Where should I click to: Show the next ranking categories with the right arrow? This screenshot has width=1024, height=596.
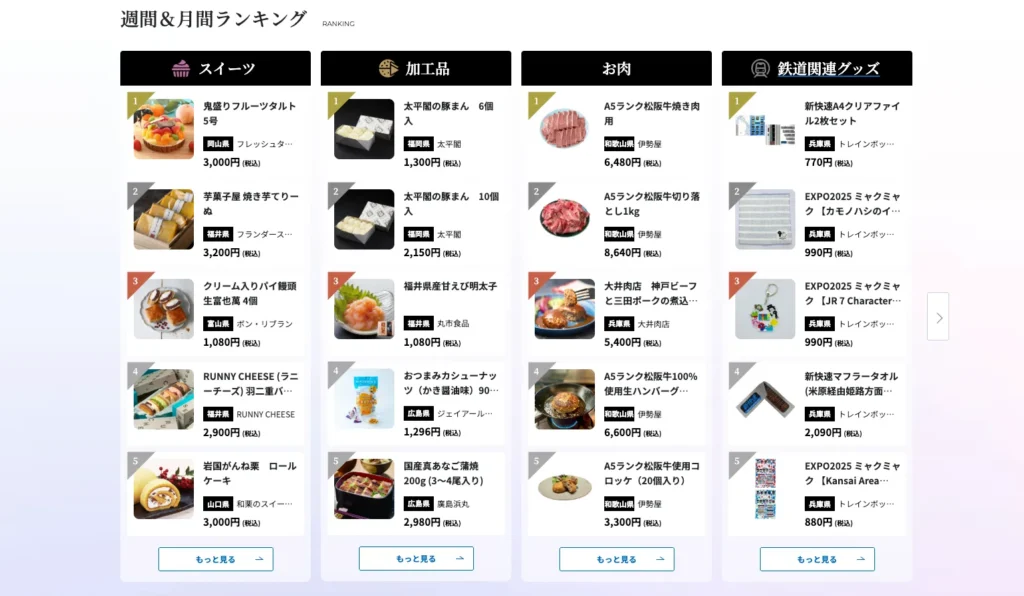(938, 317)
